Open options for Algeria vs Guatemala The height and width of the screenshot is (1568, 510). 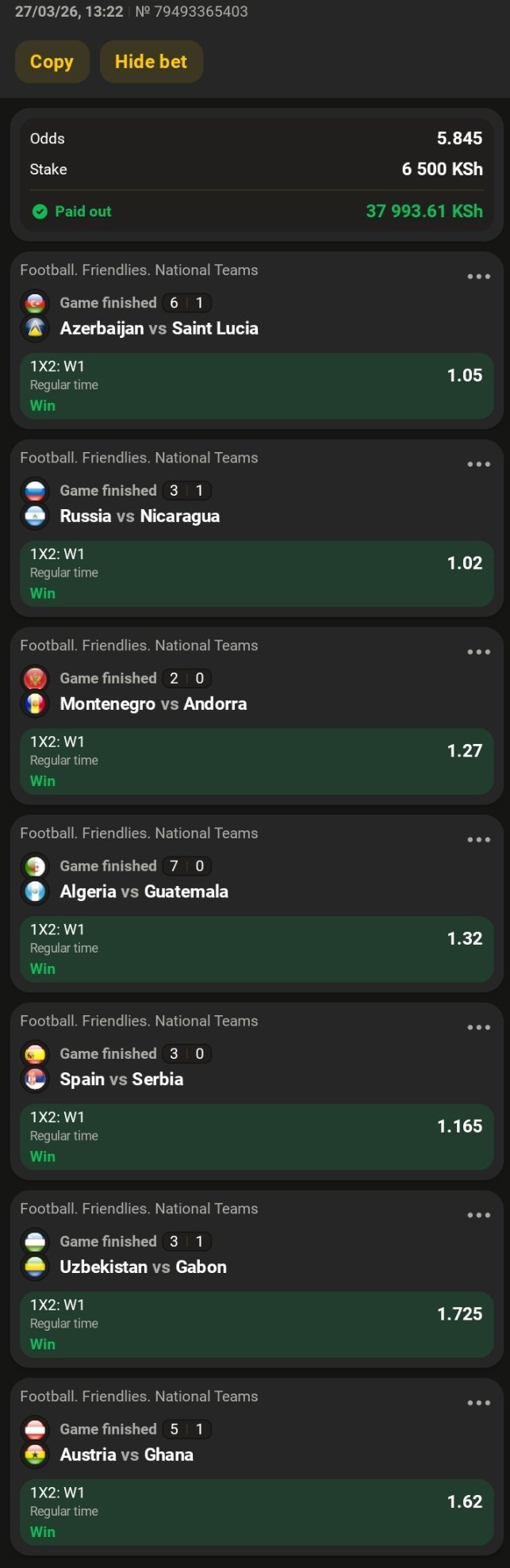click(x=478, y=840)
